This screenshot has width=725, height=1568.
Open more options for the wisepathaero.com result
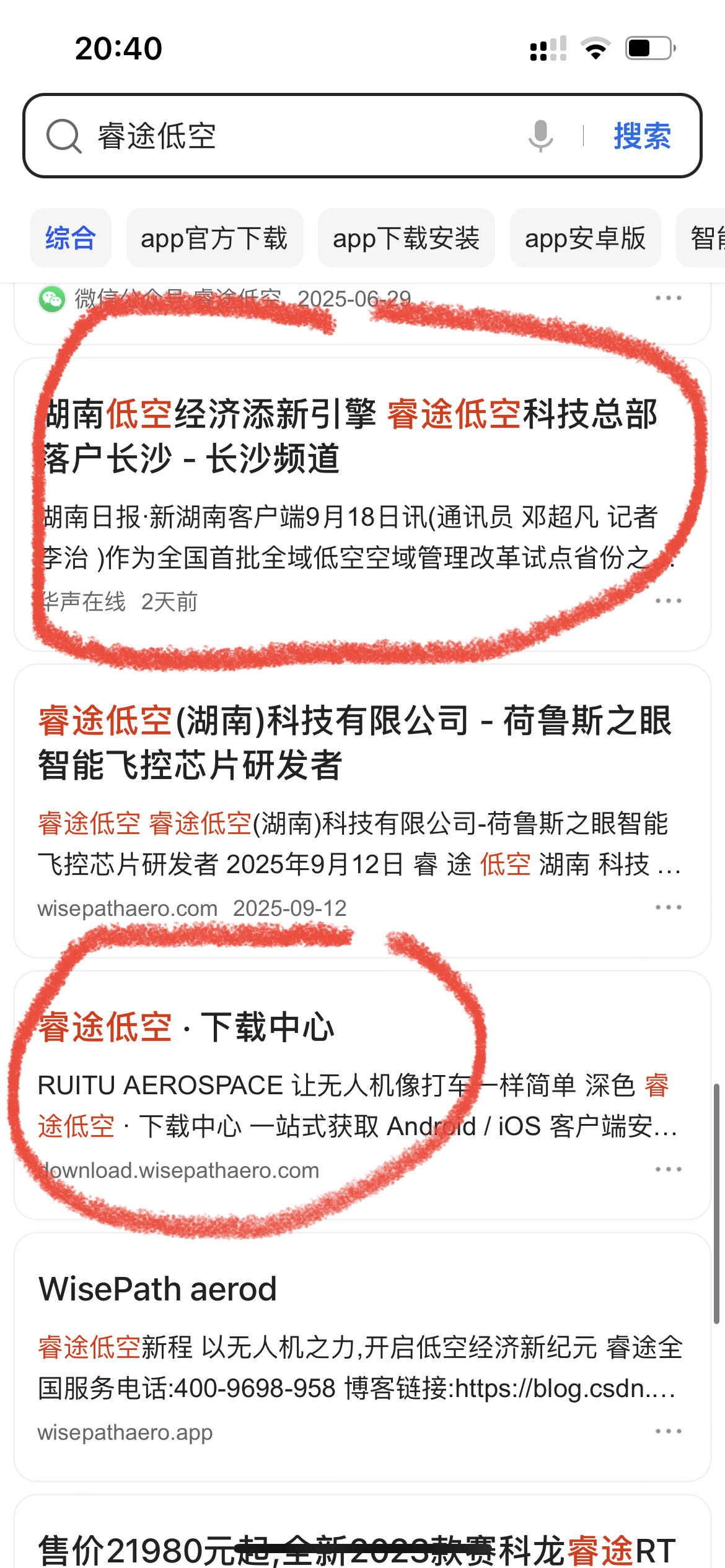coord(668,907)
